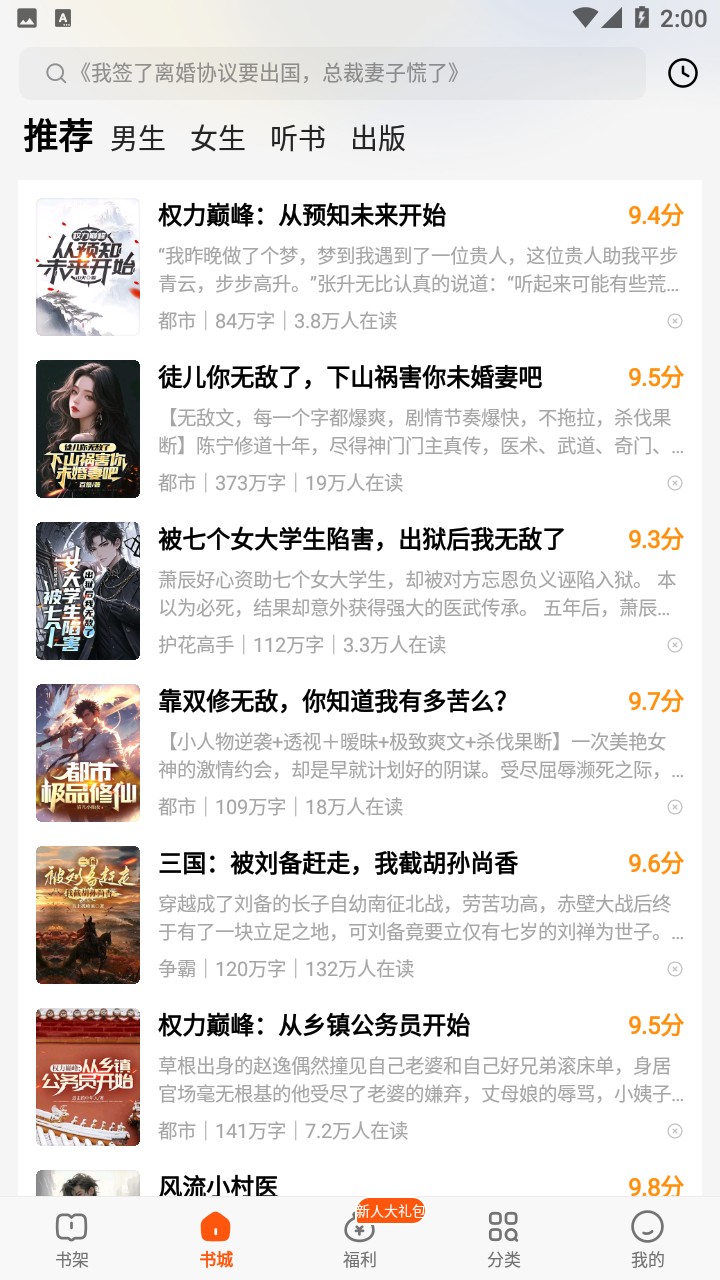Viewport: 720px width, 1280px height.
Task: Open the 福利 rewards tab
Action: click(x=360, y=1239)
